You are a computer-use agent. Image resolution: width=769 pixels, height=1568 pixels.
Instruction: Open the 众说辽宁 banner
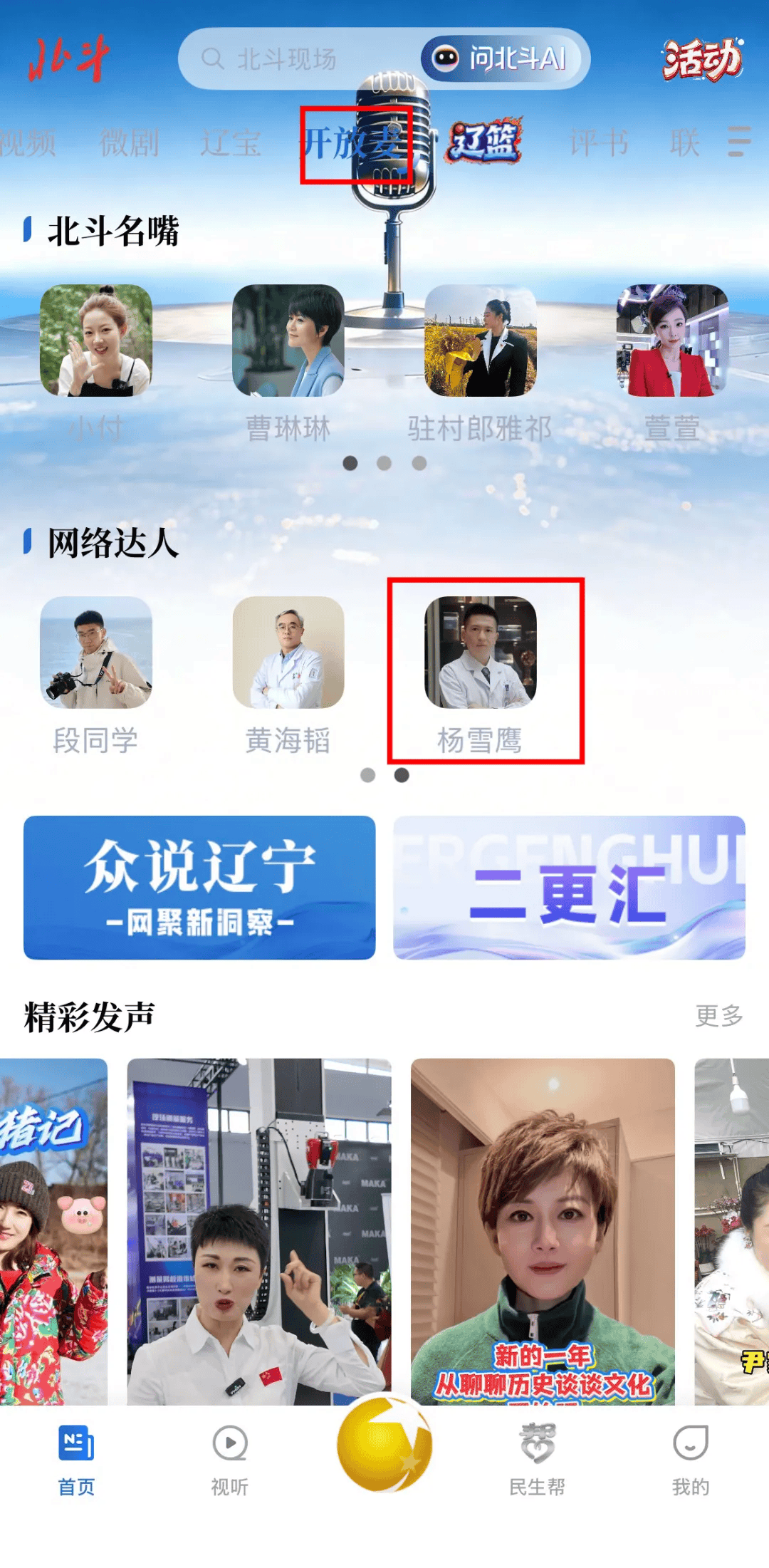pyautogui.click(x=199, y=888)
